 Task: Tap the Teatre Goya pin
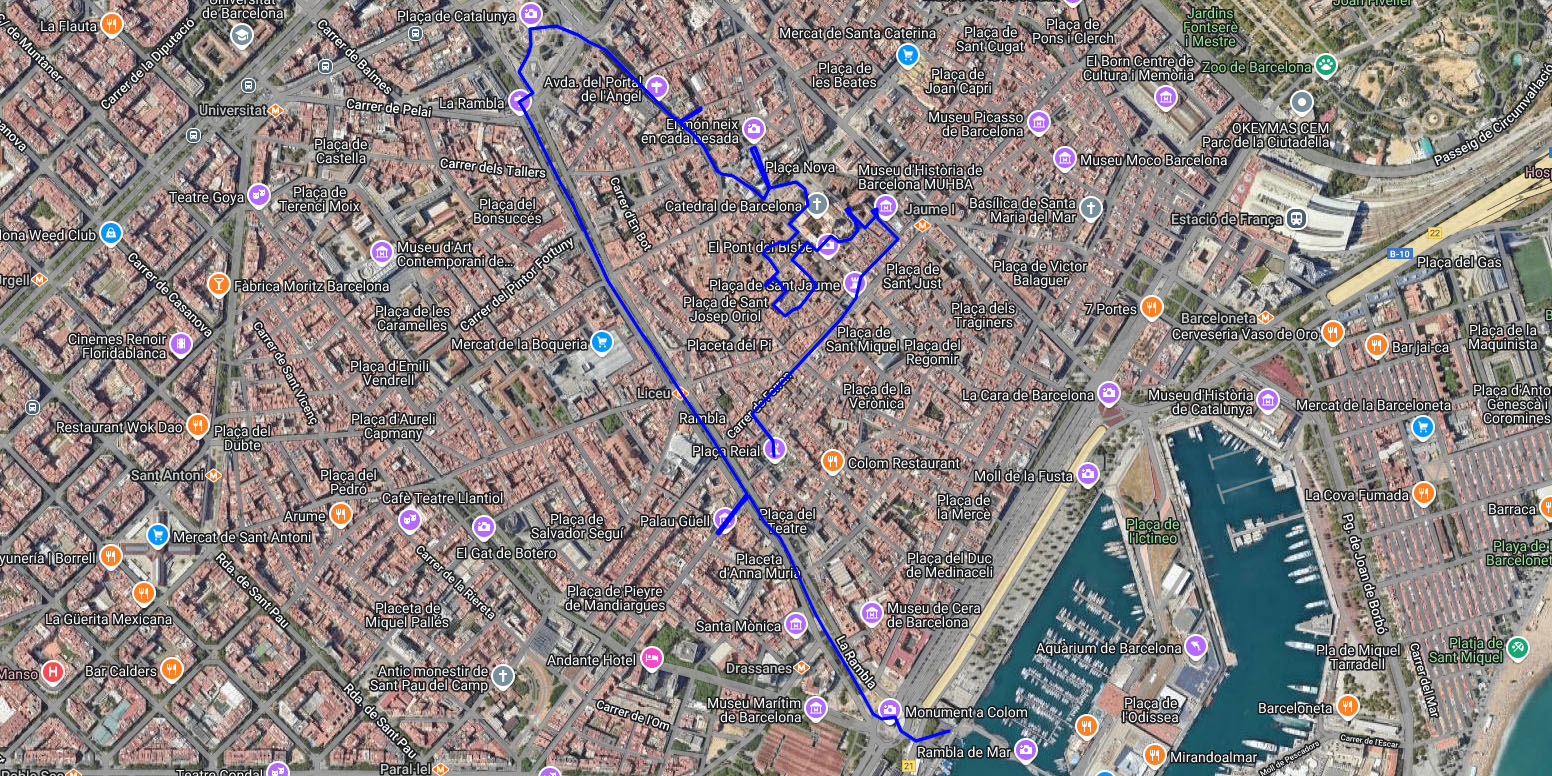click(258, 195)
